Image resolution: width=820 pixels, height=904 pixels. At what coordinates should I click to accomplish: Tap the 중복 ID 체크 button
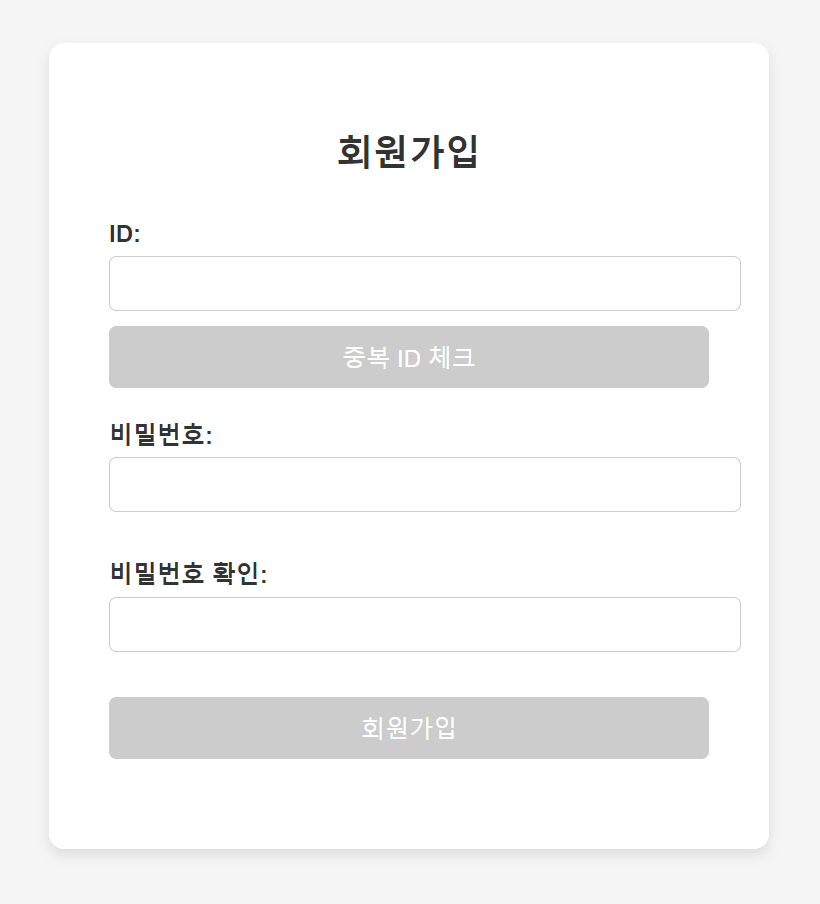point(408,357)
